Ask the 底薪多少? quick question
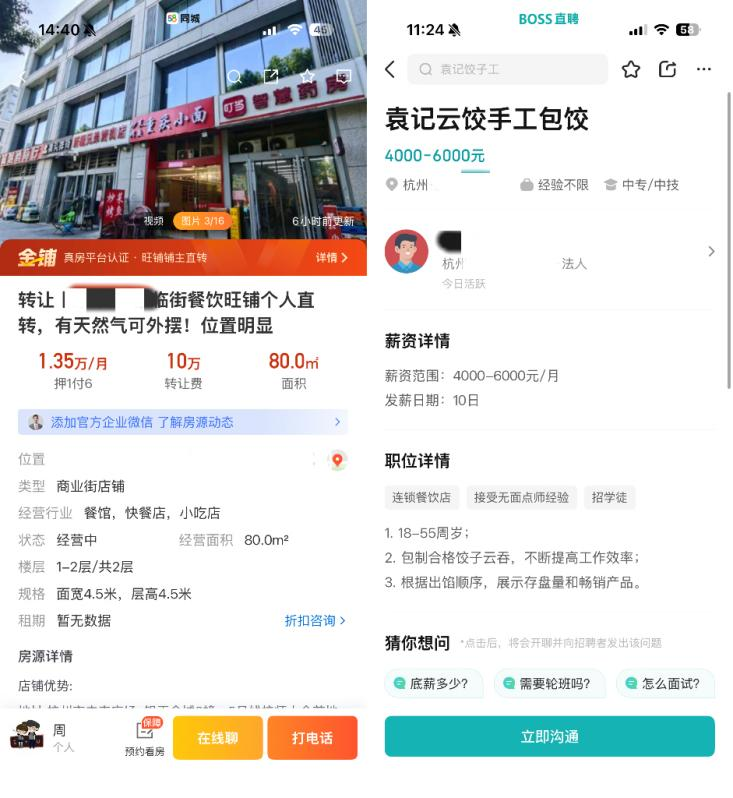The image size is (733, 798). tap(433, 683)
